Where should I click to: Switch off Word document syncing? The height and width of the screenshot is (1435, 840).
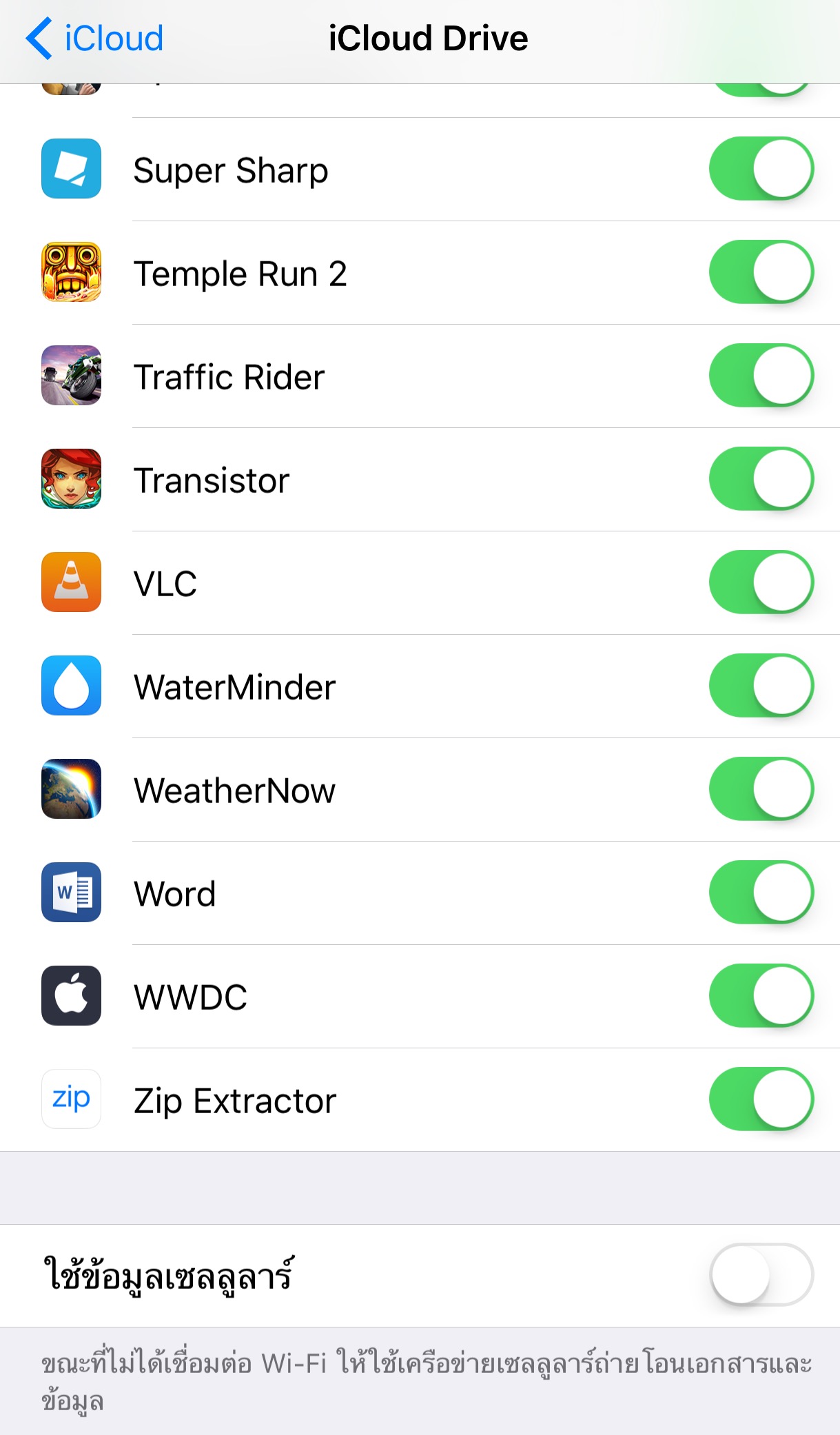761,893
